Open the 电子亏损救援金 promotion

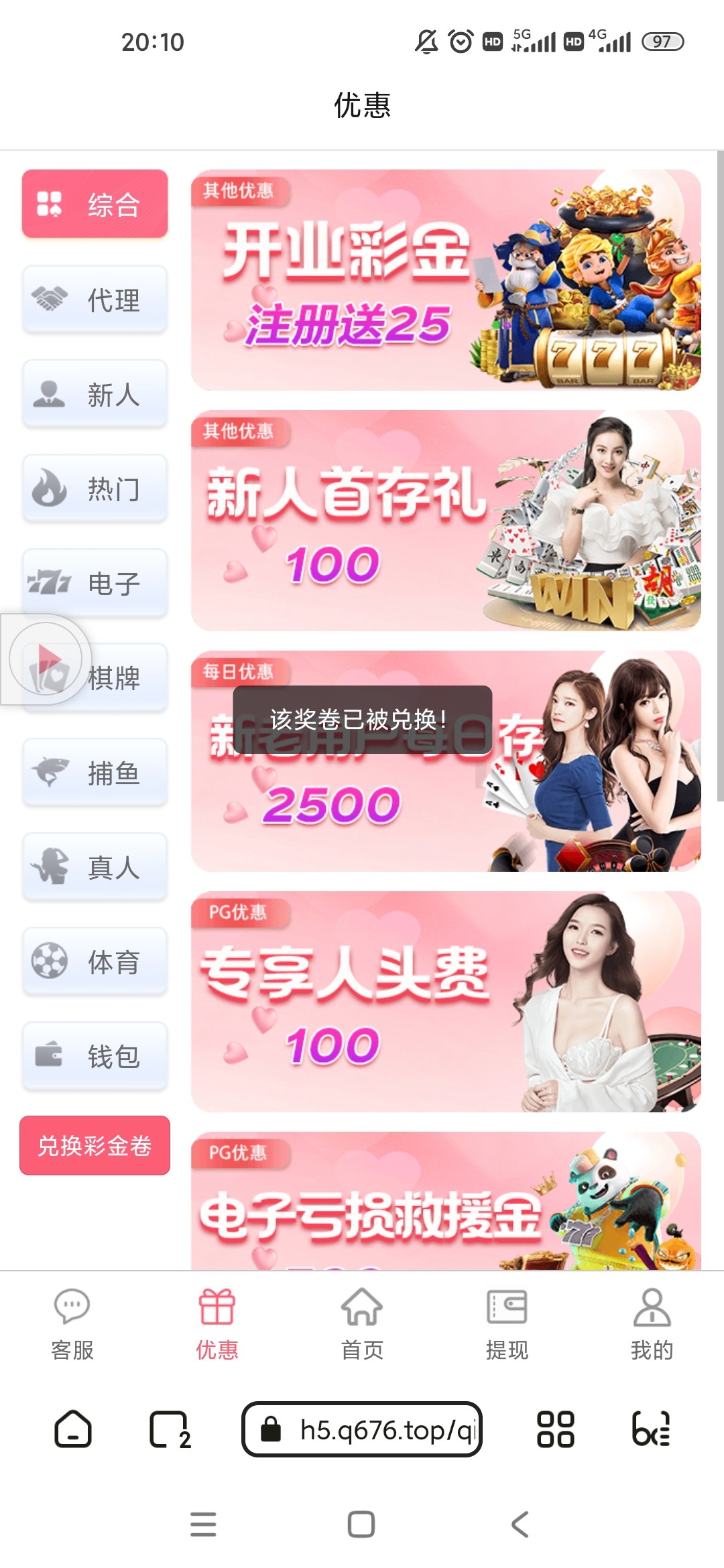point(446,1206)
